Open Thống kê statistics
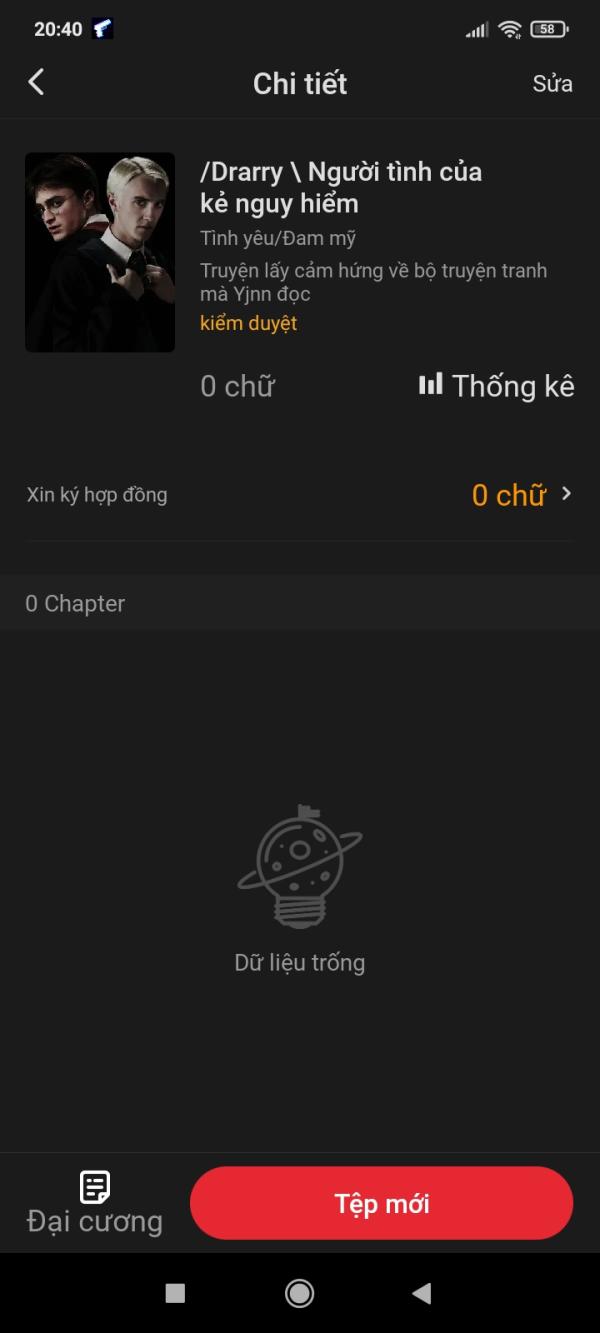 point(496,386)
